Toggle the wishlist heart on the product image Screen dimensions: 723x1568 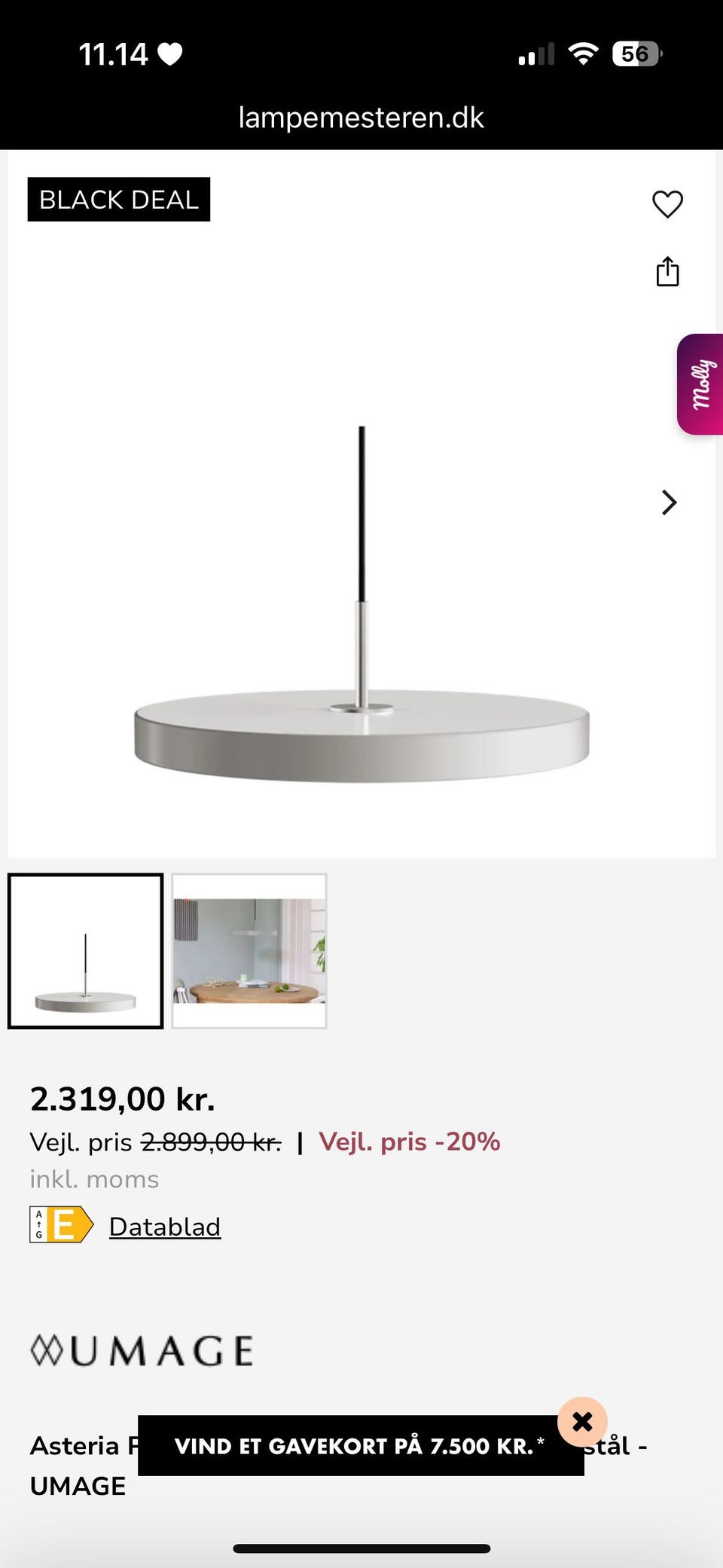tap(667, 204)
